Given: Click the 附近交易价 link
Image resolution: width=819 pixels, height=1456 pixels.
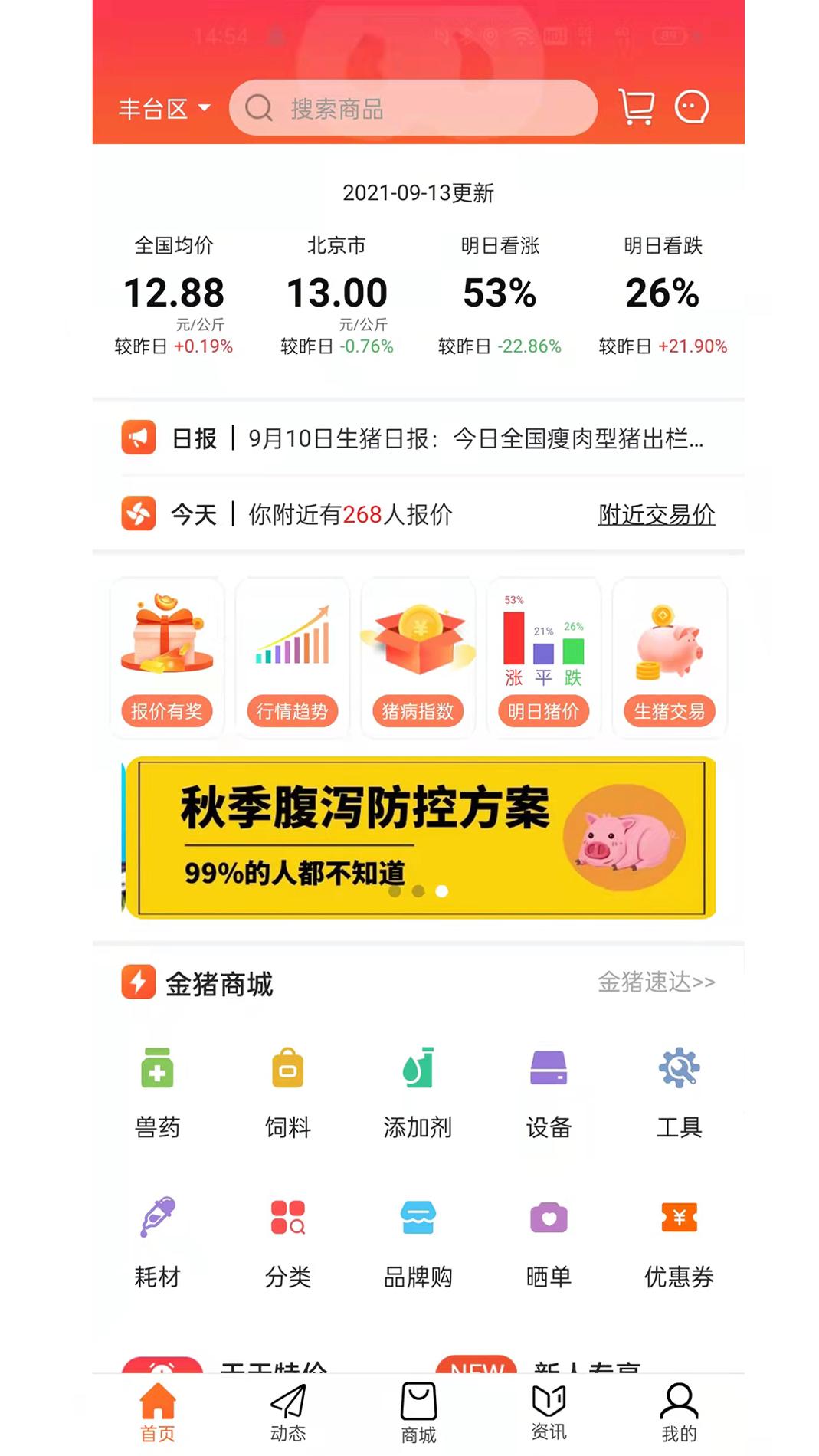Looking at the screenshot, I should coord(657,515).
